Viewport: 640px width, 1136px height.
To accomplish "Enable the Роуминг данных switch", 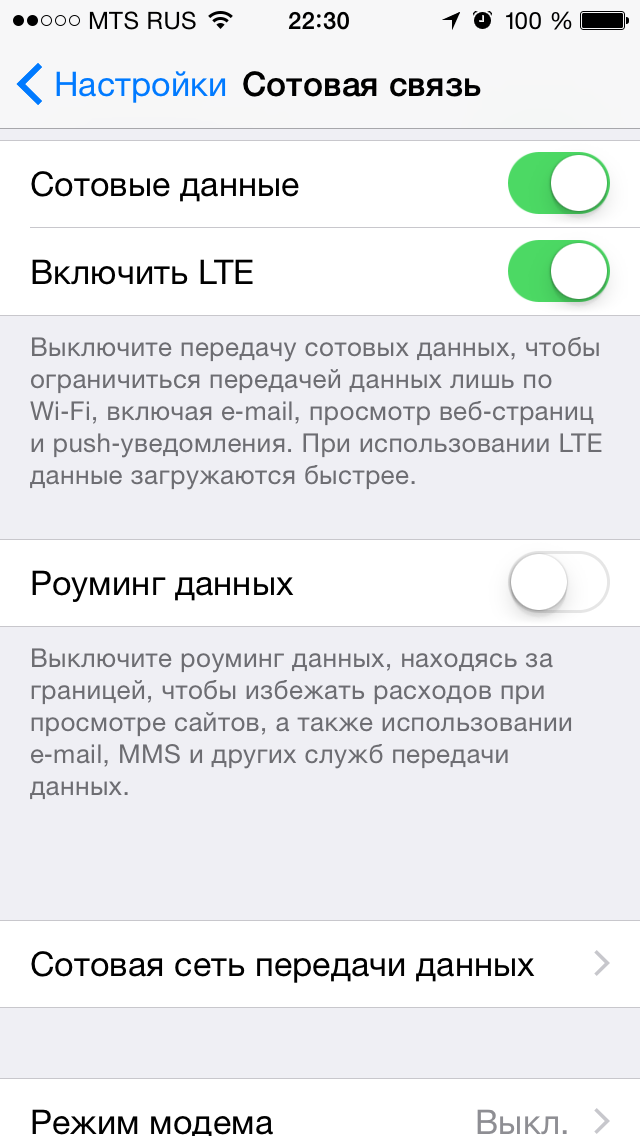I will 558,583.
